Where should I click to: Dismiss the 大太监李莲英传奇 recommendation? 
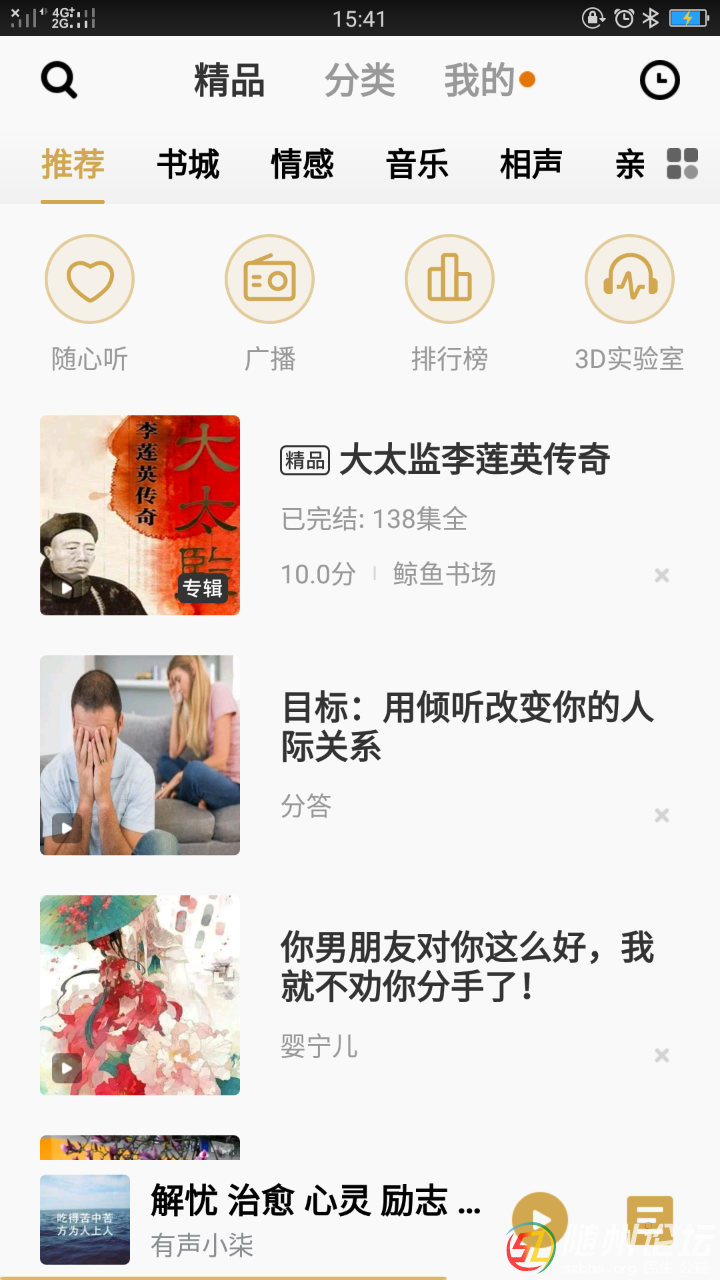tap(661, 575)
